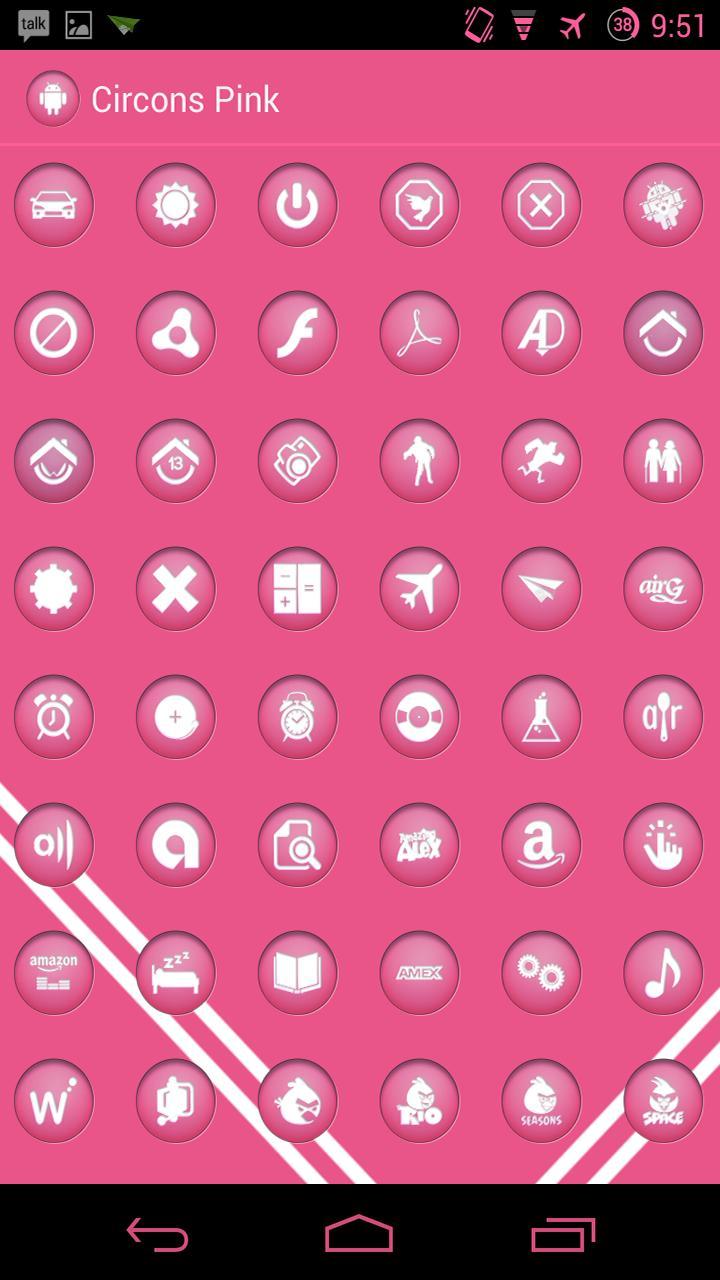Image resolution: width=720 pixels, height=1280 pixels.
Task: Select the airG icon
Action: pyautogui.click(x=662, y=589)
